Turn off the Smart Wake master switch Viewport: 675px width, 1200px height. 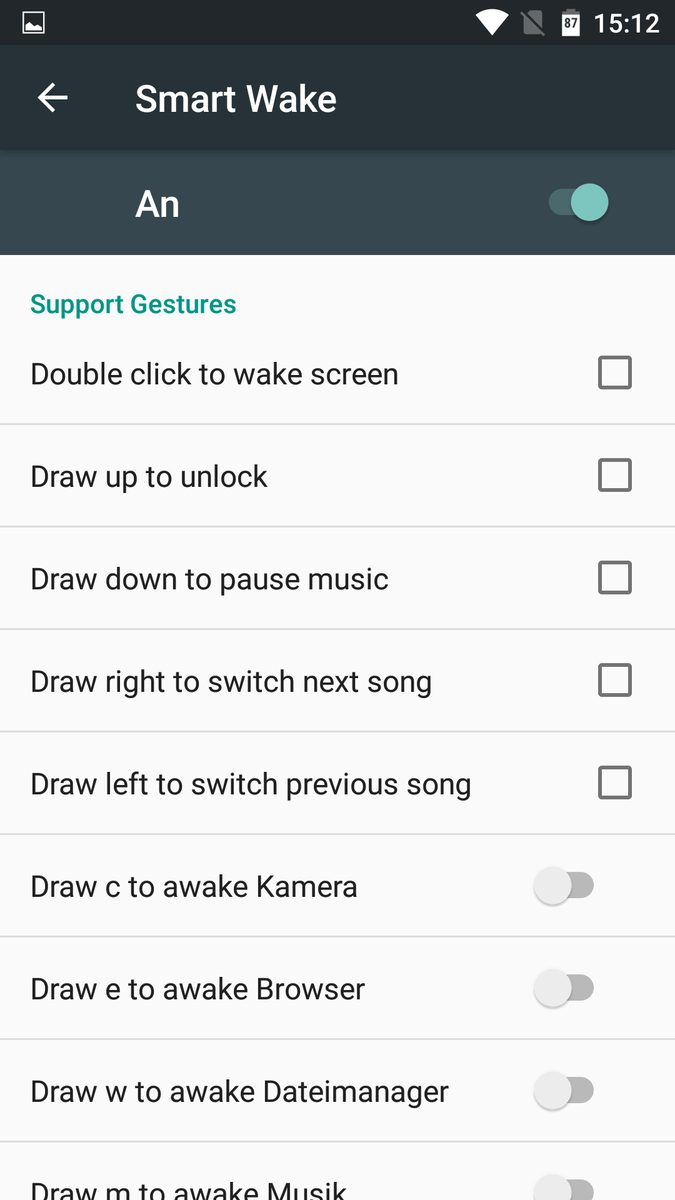tap(578, 203)
